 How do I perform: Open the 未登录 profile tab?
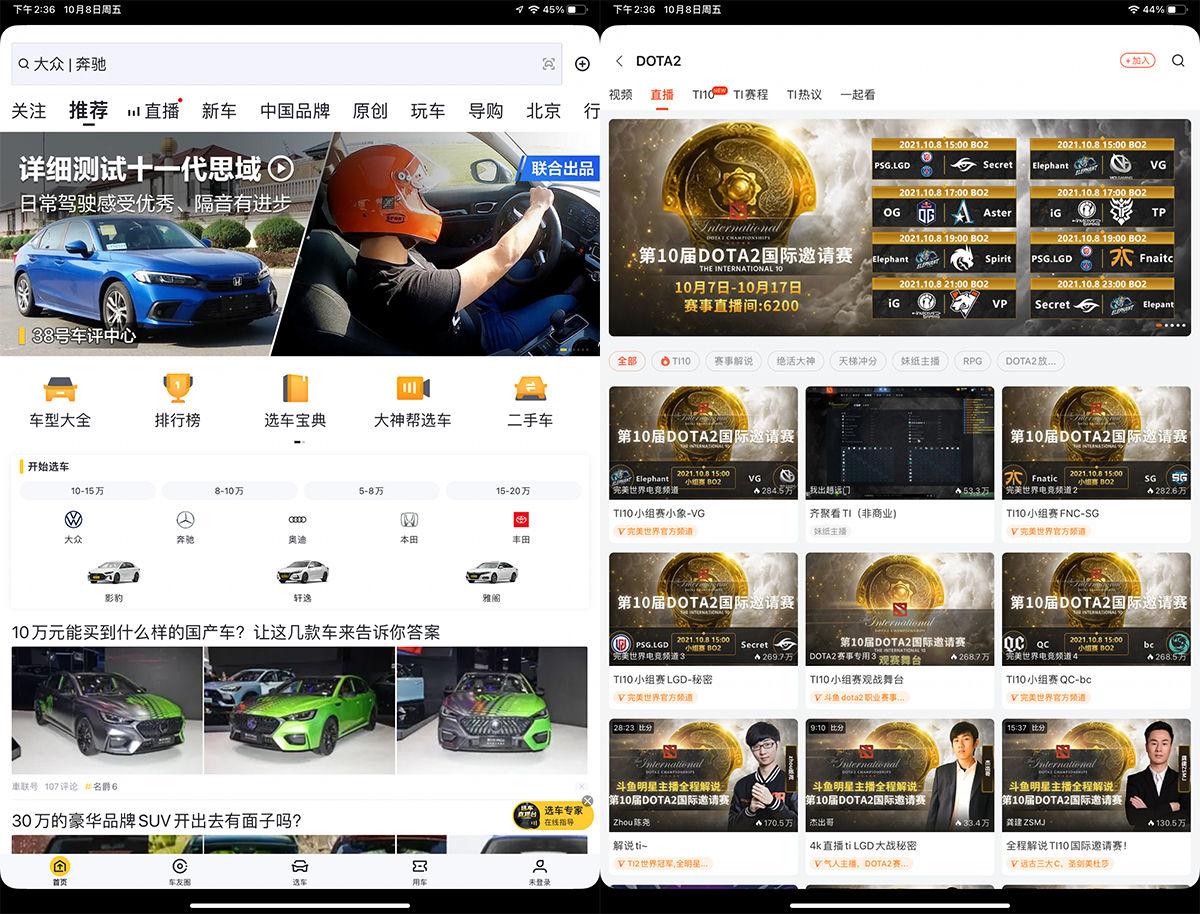(x=539, y=871)
